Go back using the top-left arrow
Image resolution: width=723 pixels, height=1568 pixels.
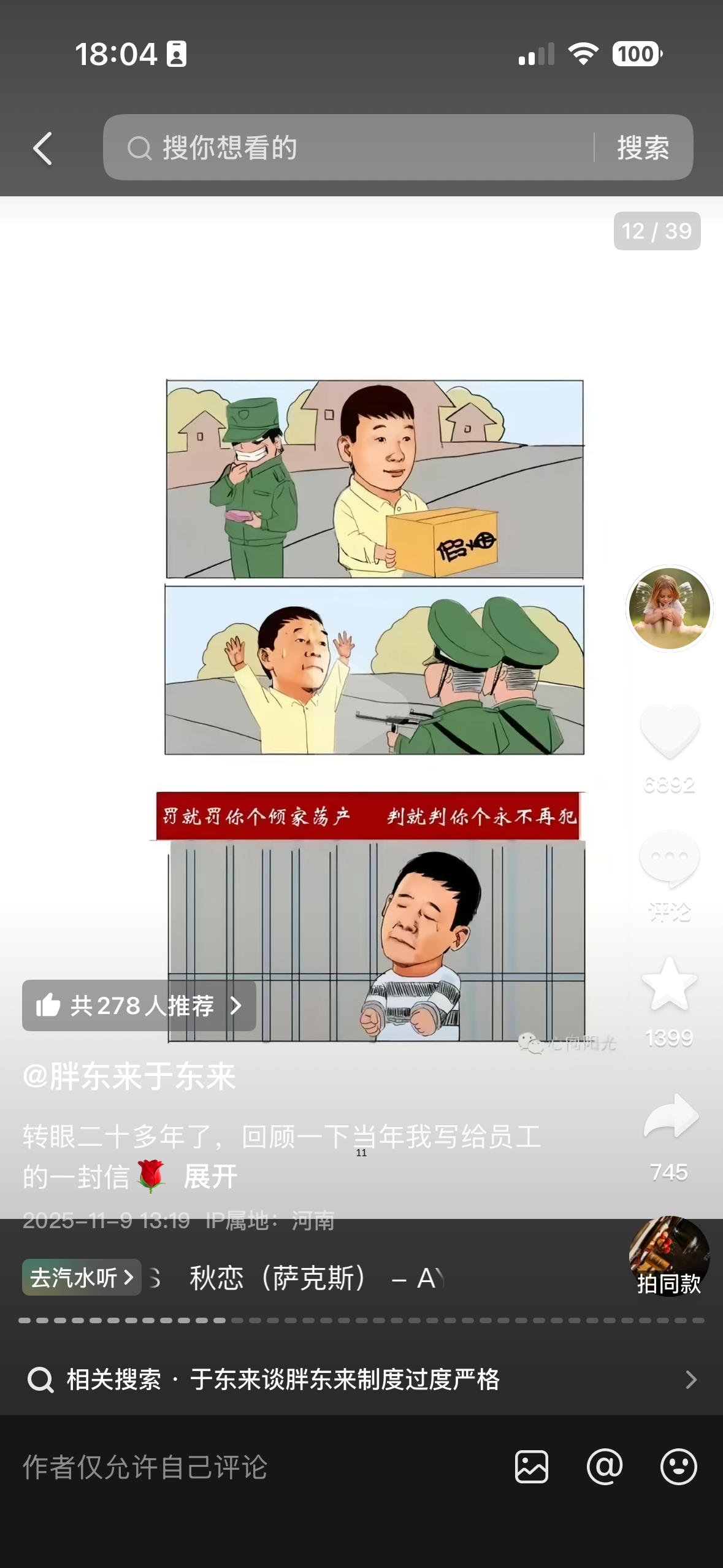tap(43, 148)
